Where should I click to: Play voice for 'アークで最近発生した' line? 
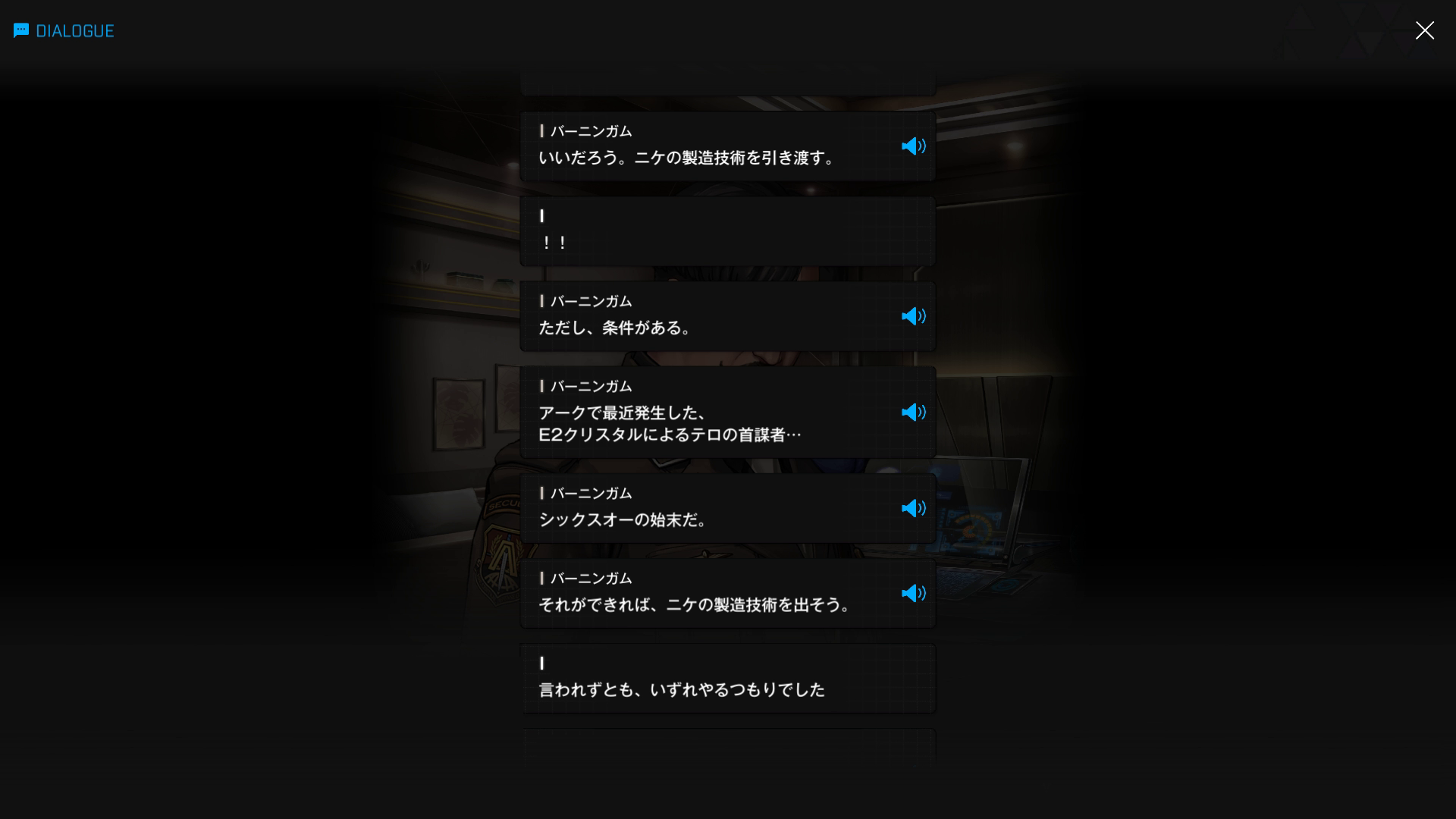(x=913, y=413)
